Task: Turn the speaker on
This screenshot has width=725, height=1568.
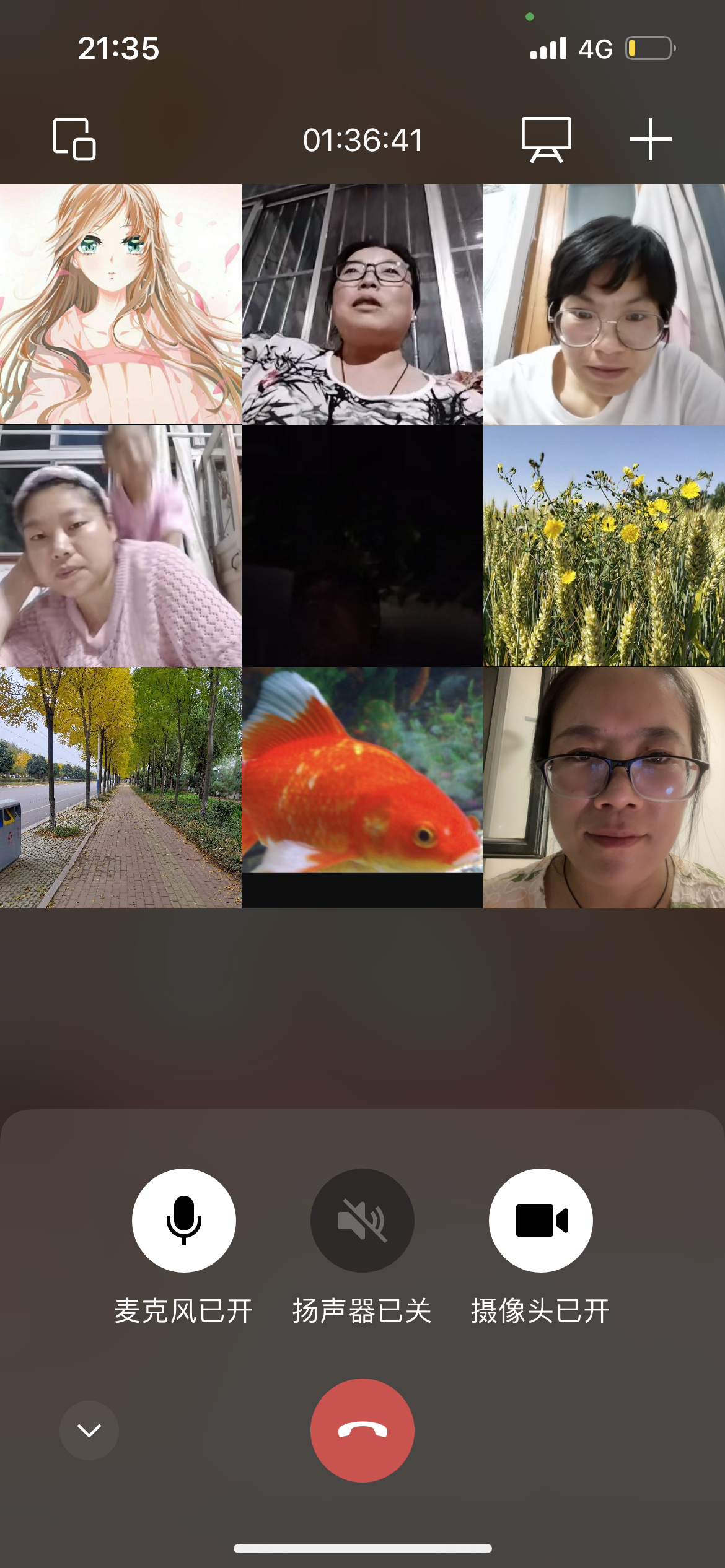Action: tap(362, 1220)
